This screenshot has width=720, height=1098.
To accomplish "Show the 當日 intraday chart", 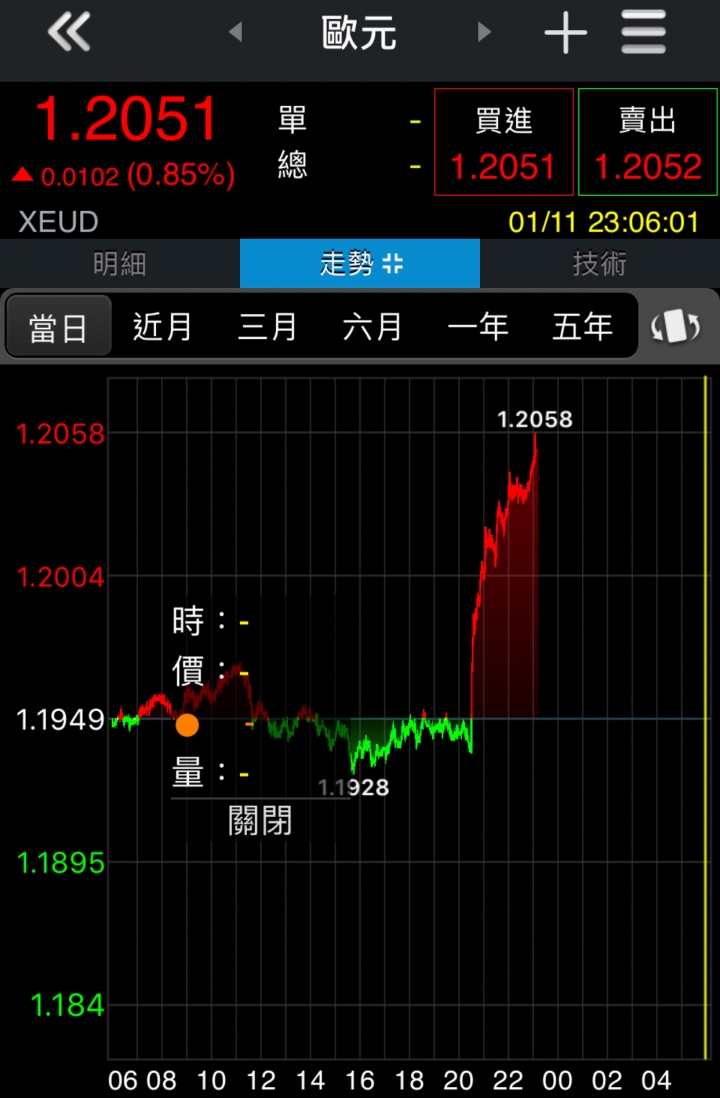I will pyautogui.click(x=58, y=327).
